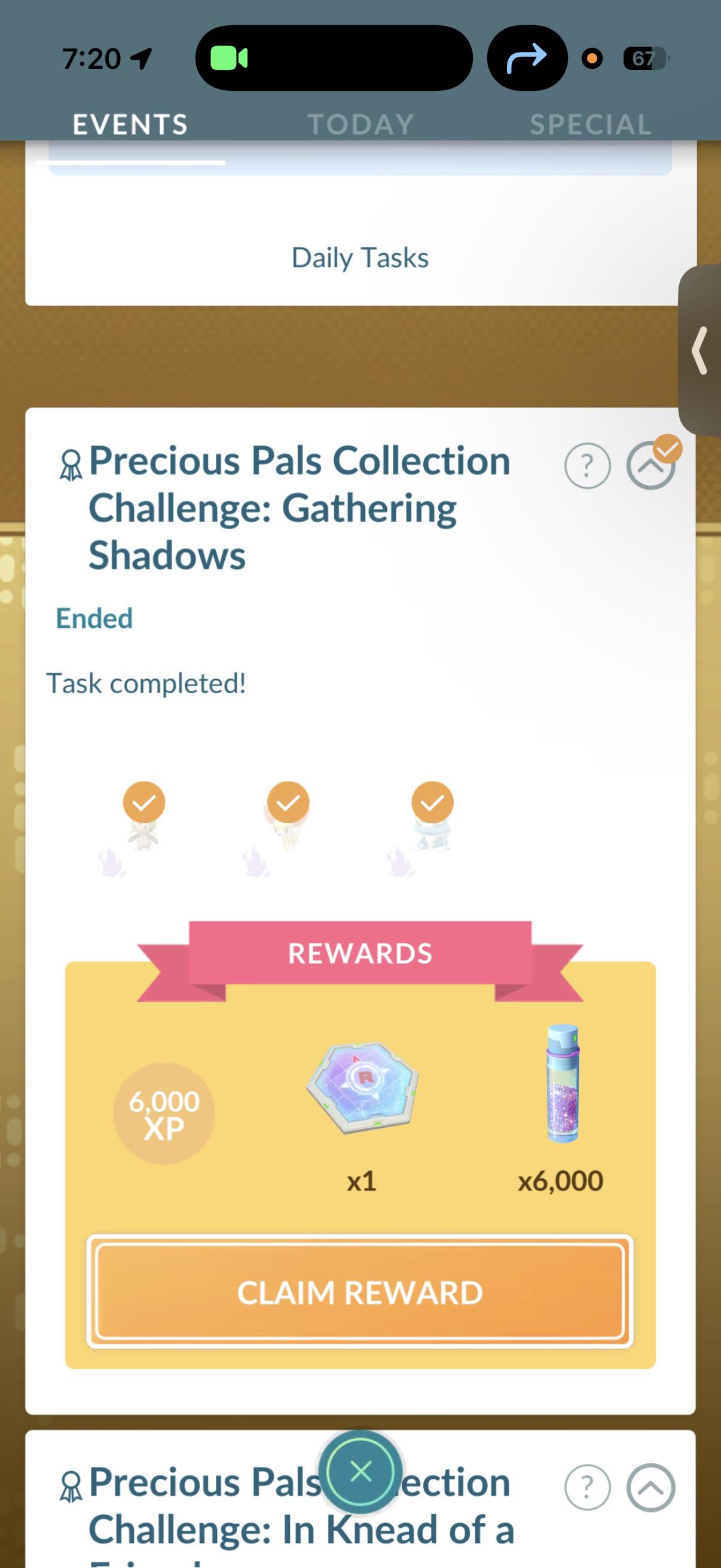Collapse the In Knead of a Friend card
Viewport: 721px width, 1568px height.
(650, 1488)
